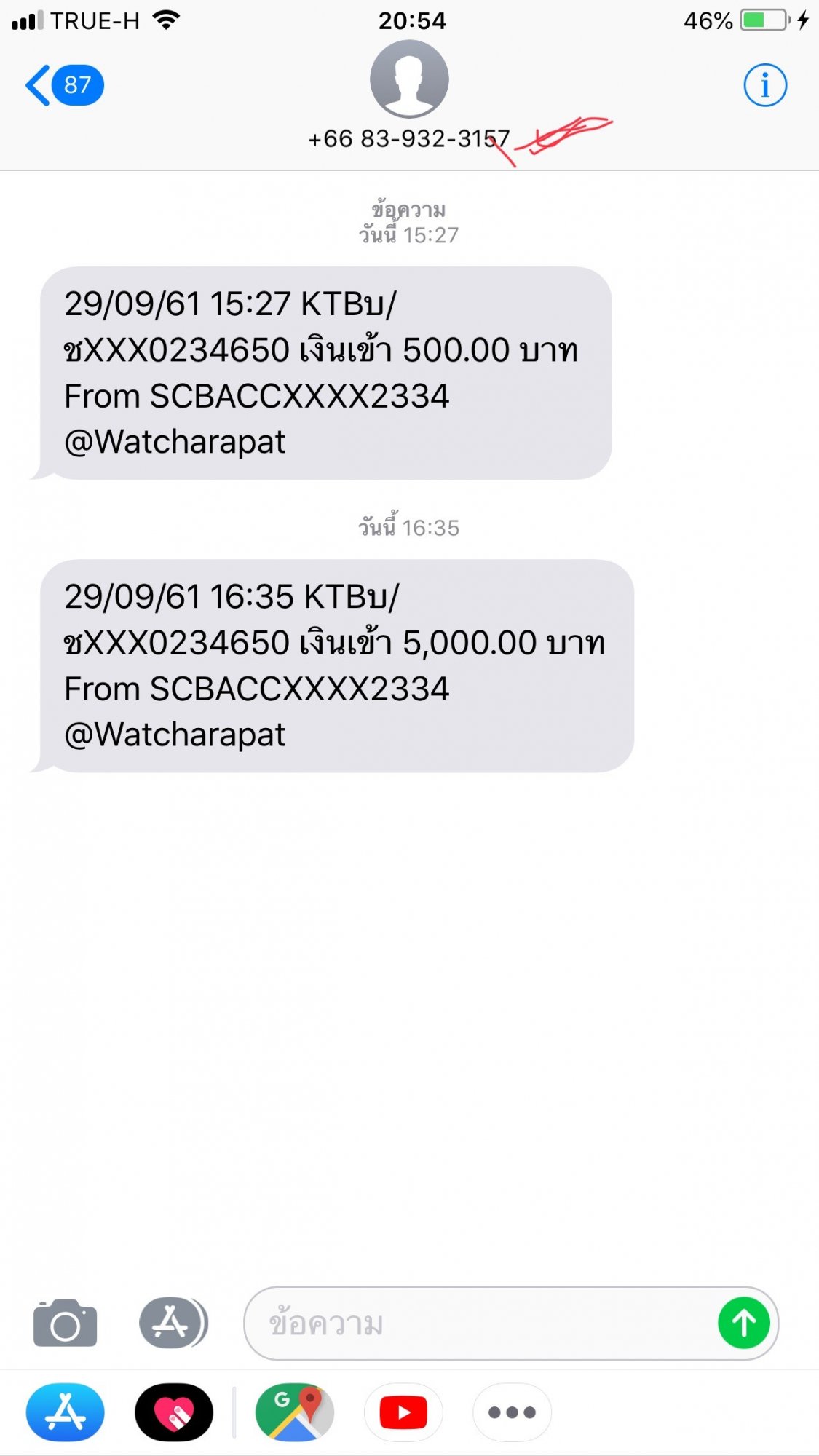The height and width of the screenshot is (1456, 819).
Task: Go back to the message list
Action: point(64,85)
